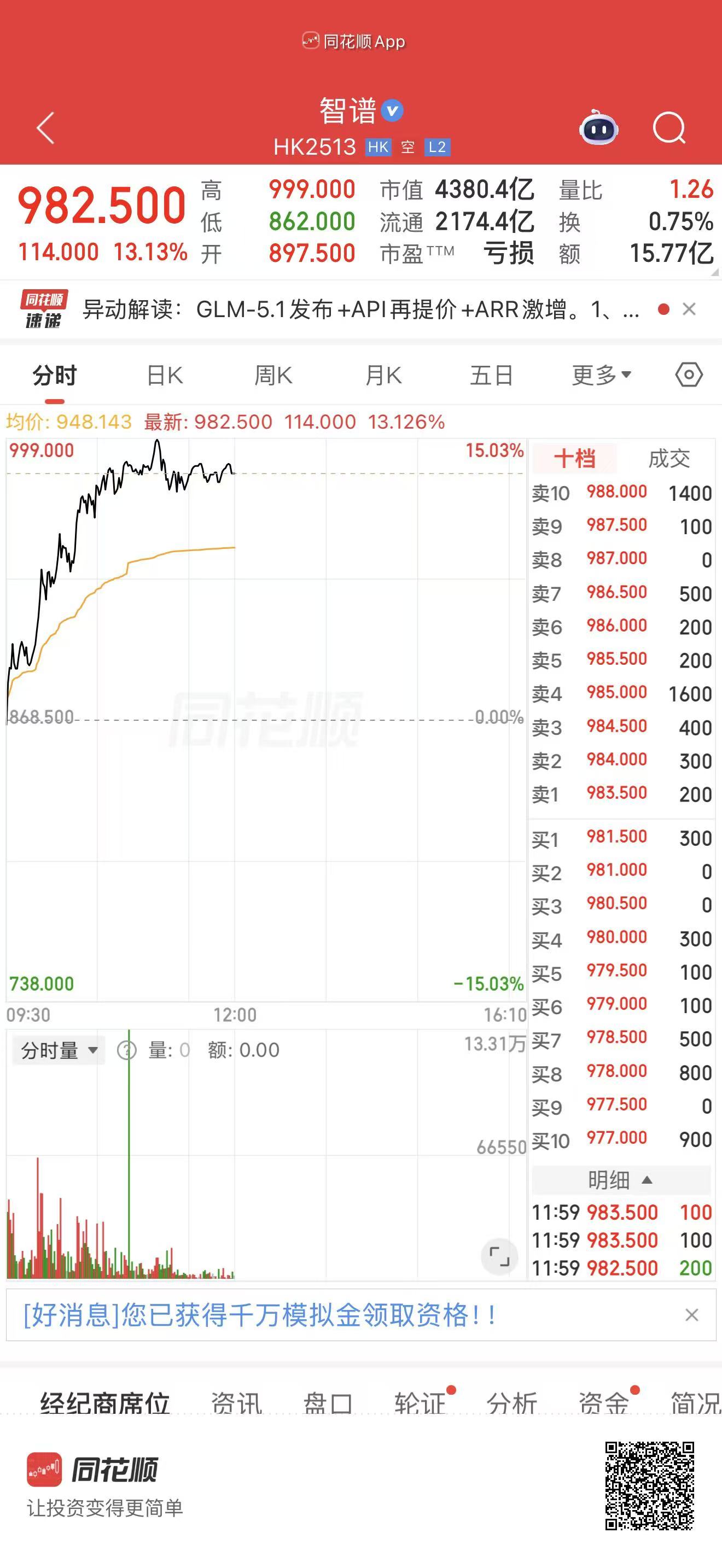The image size is (722, 1568).
Task: Enter full-screen chart view
Action: click(x=499, y=1256)
